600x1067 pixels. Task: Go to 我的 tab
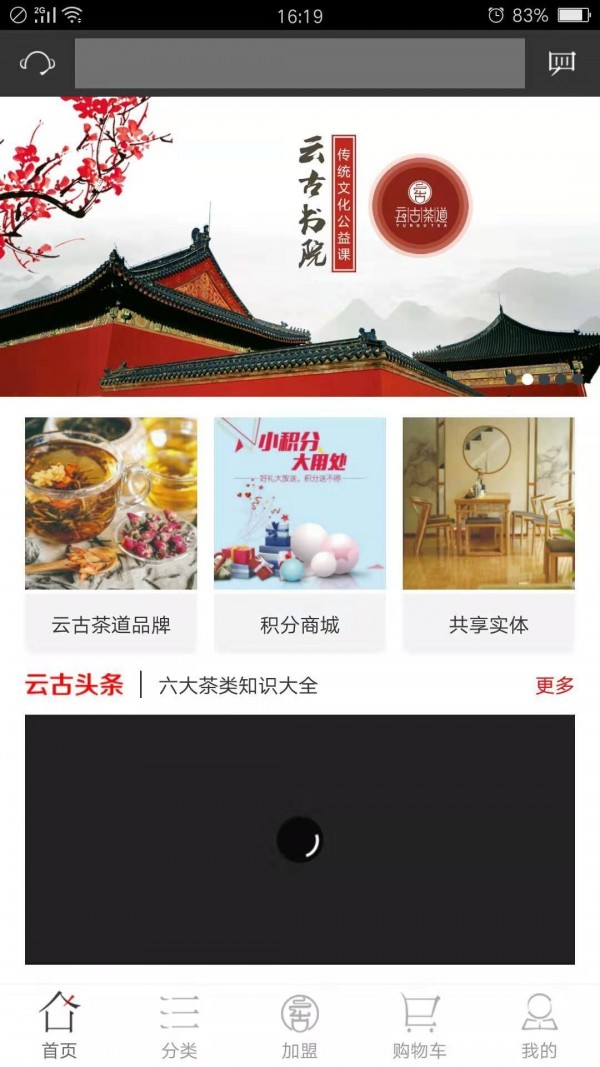(539, 1026)
